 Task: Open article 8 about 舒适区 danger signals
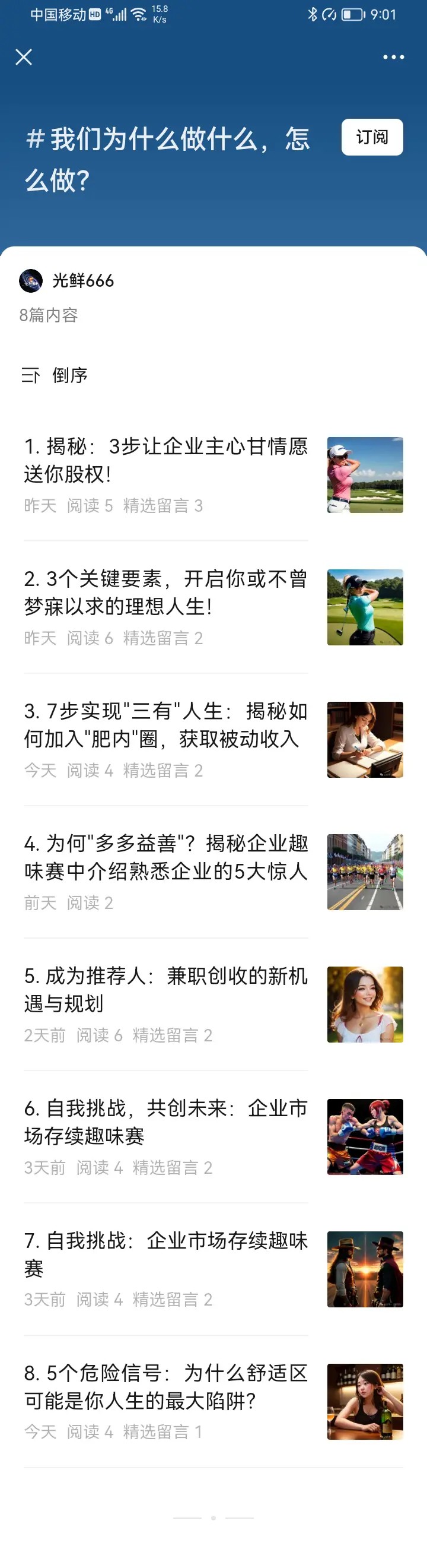pyautogui.click(x=165, y=1386)
